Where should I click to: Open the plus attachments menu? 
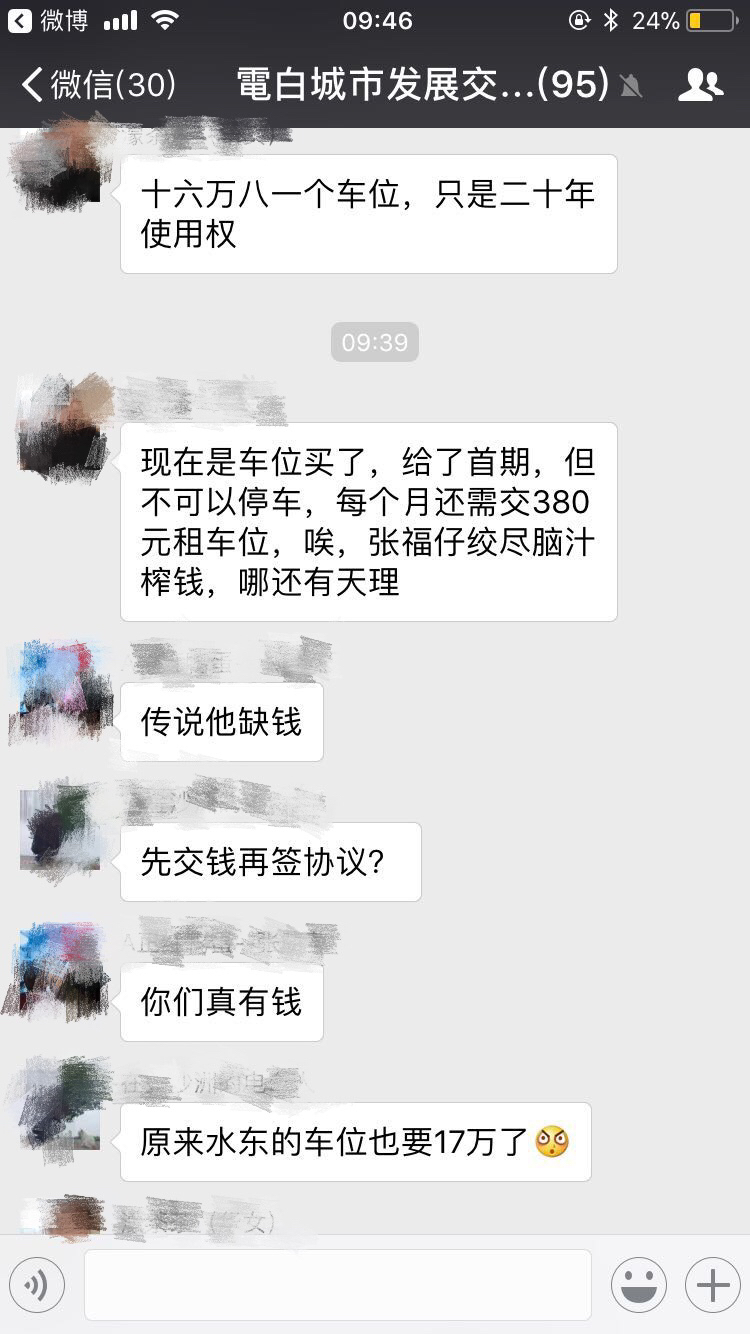(x=713, y=1285)
